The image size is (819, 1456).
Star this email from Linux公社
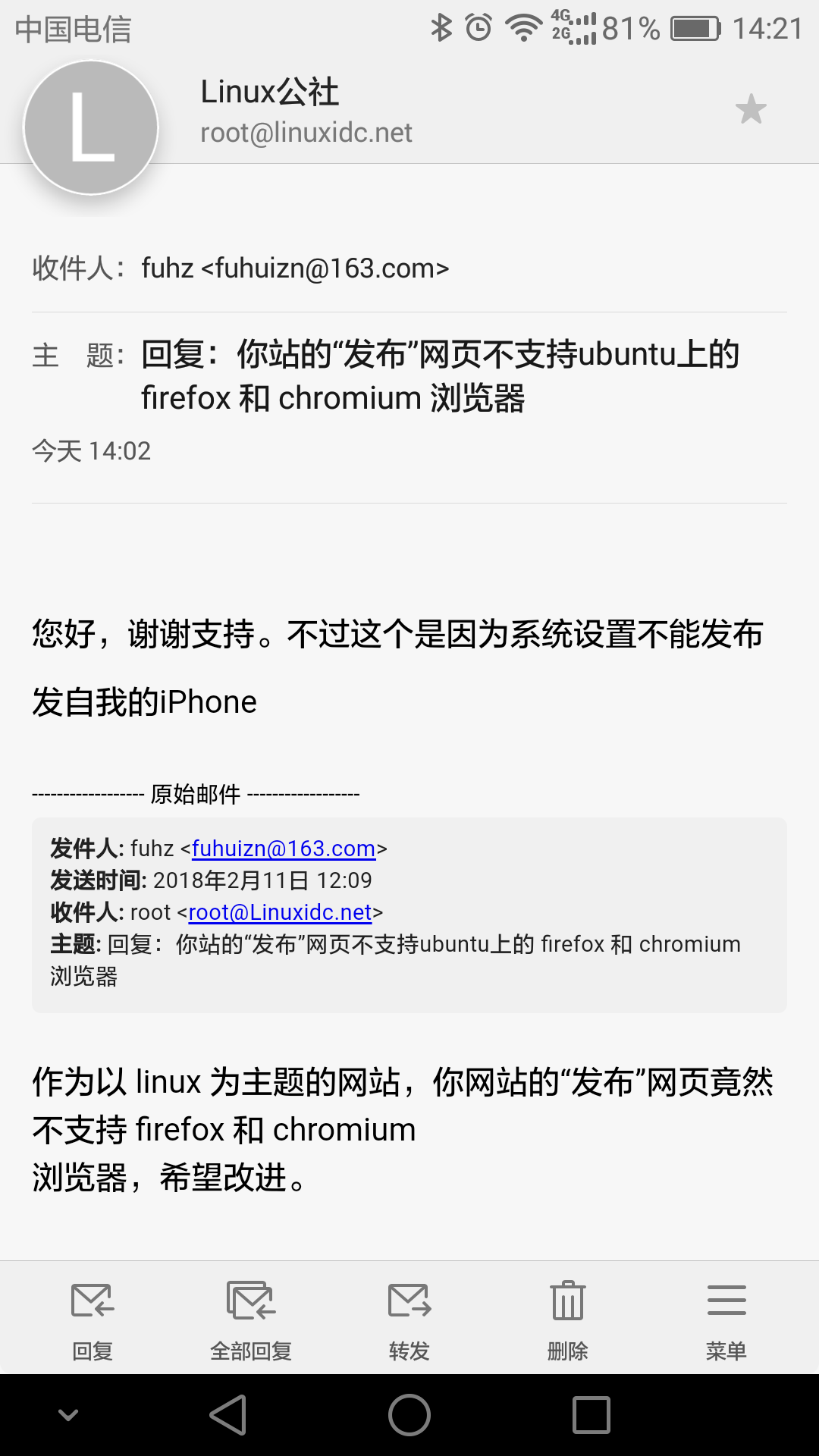(751, 109)
